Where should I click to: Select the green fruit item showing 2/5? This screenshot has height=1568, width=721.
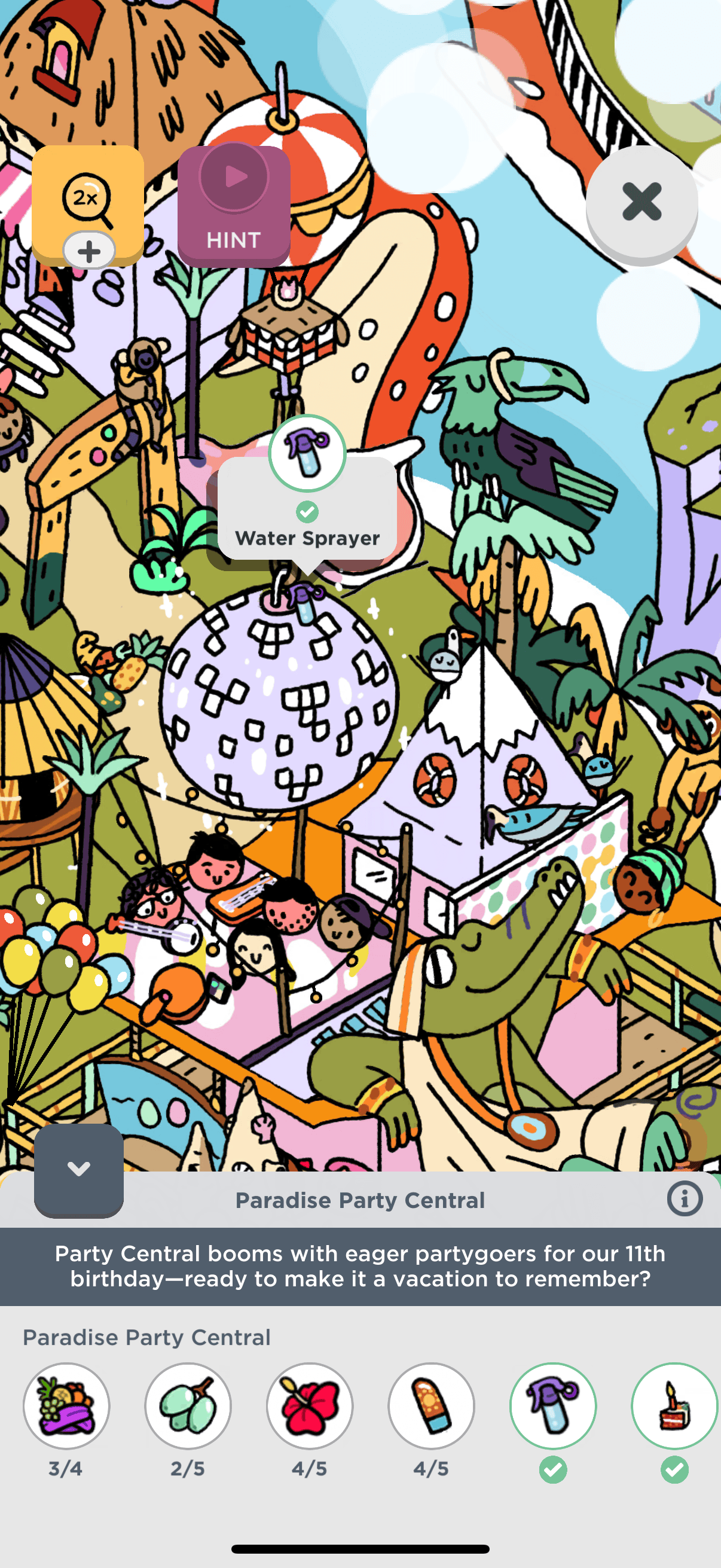pos(188,1405)
